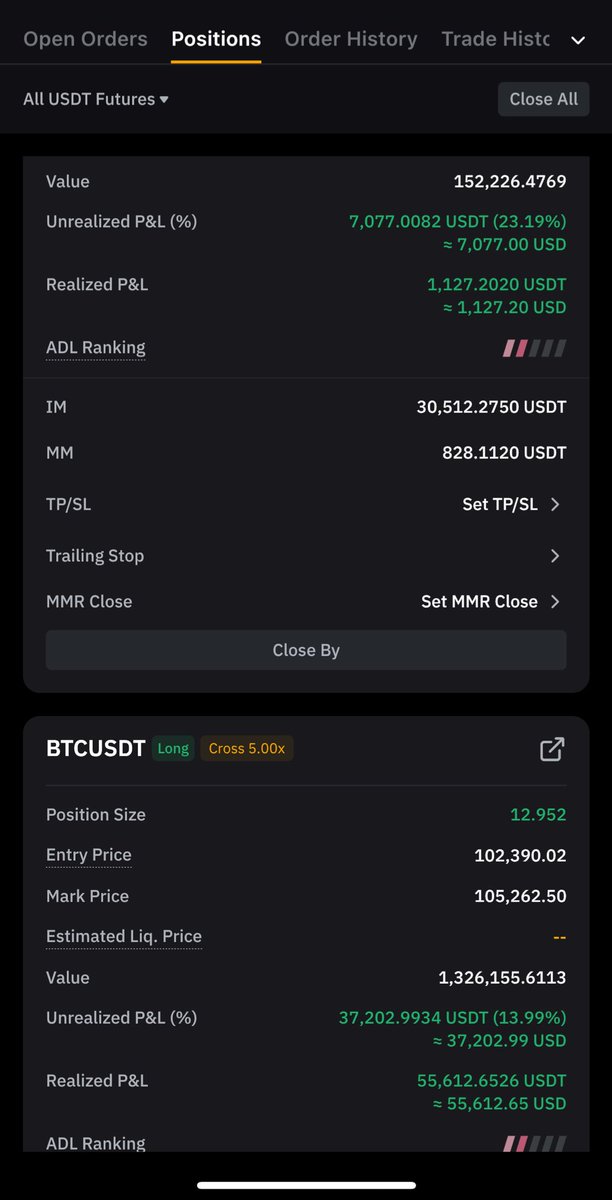Open the Order History tab

351,39
